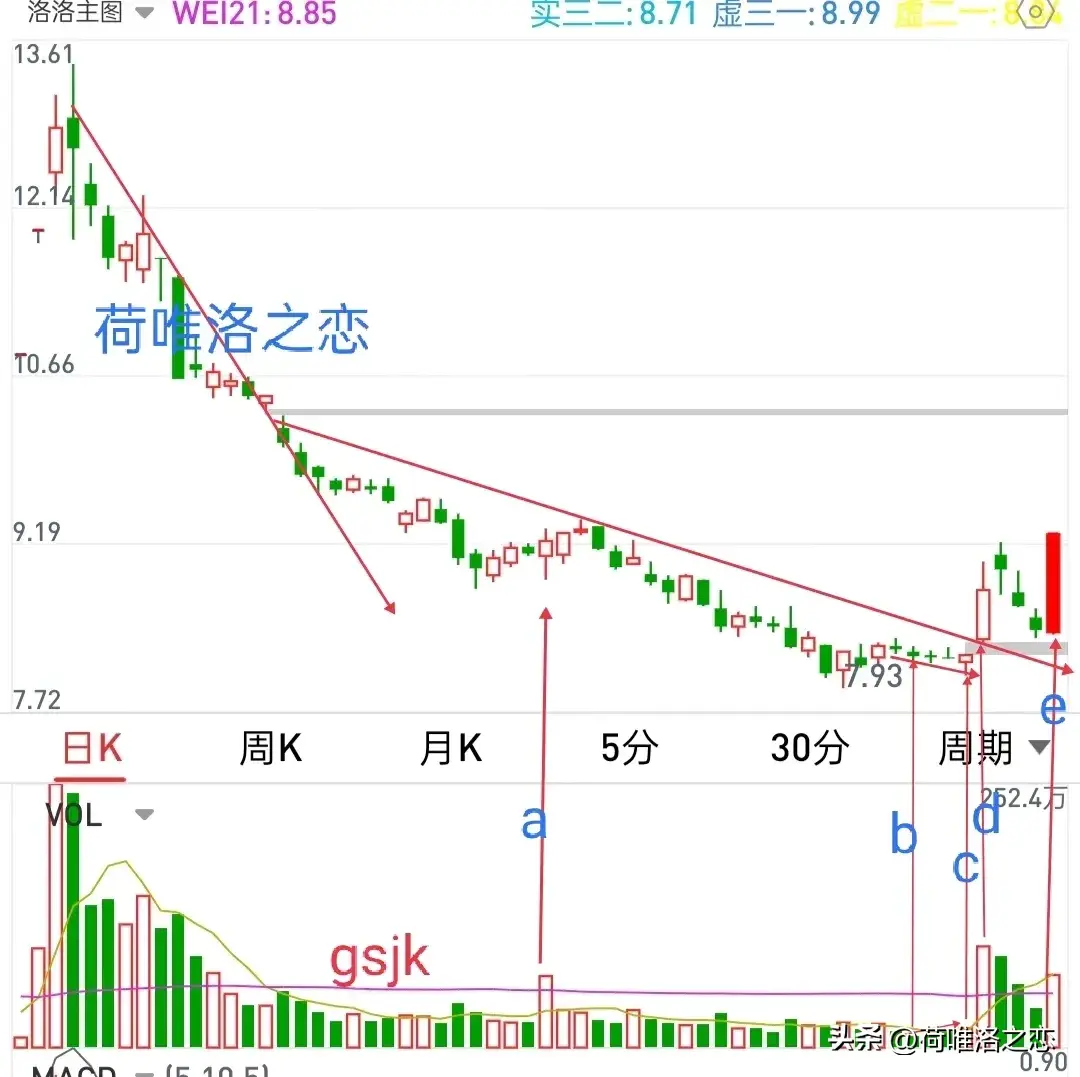The image size is (1080, 1077).
Task: Switch to the 5分 chart
Action: tap(629, 748)
